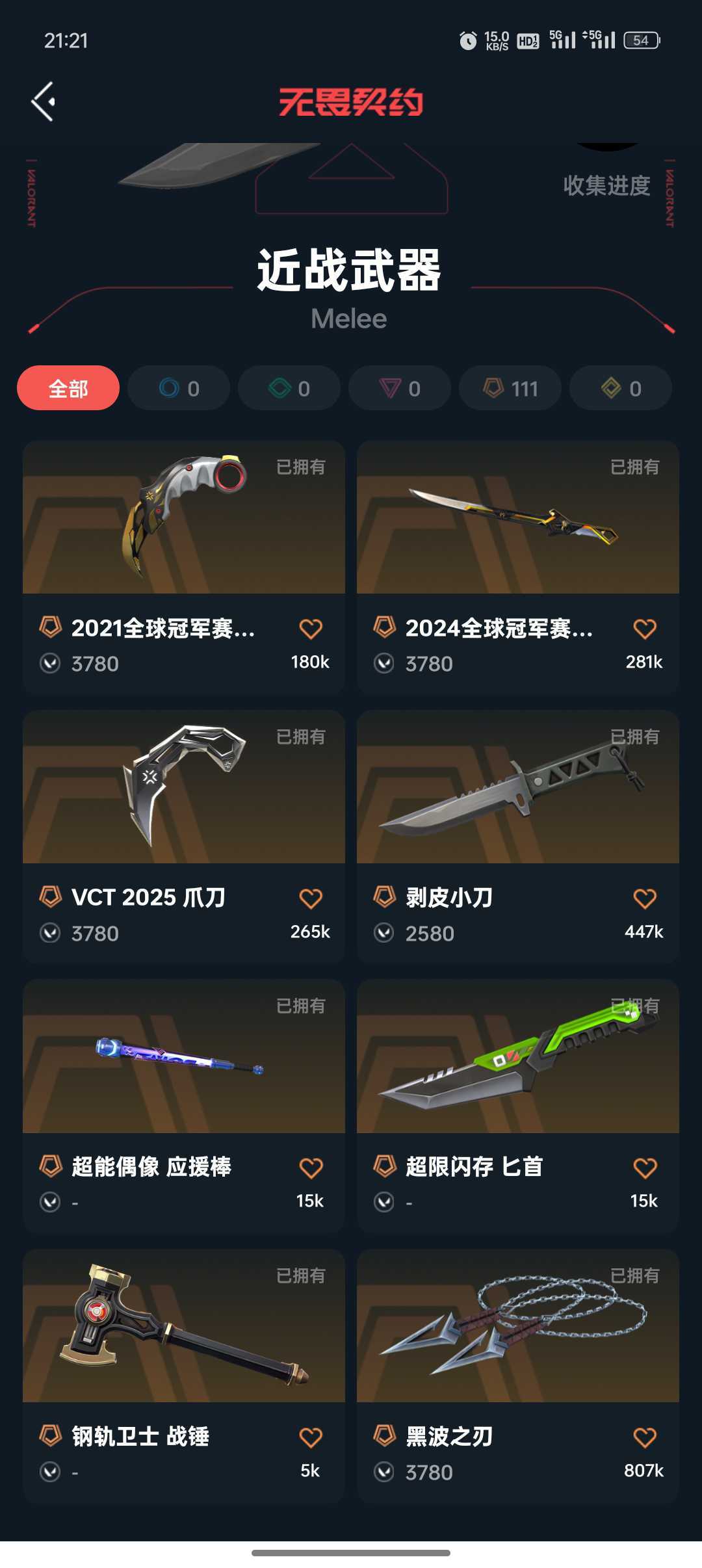Filter by the yellow diamond tier

click(621, 388)
